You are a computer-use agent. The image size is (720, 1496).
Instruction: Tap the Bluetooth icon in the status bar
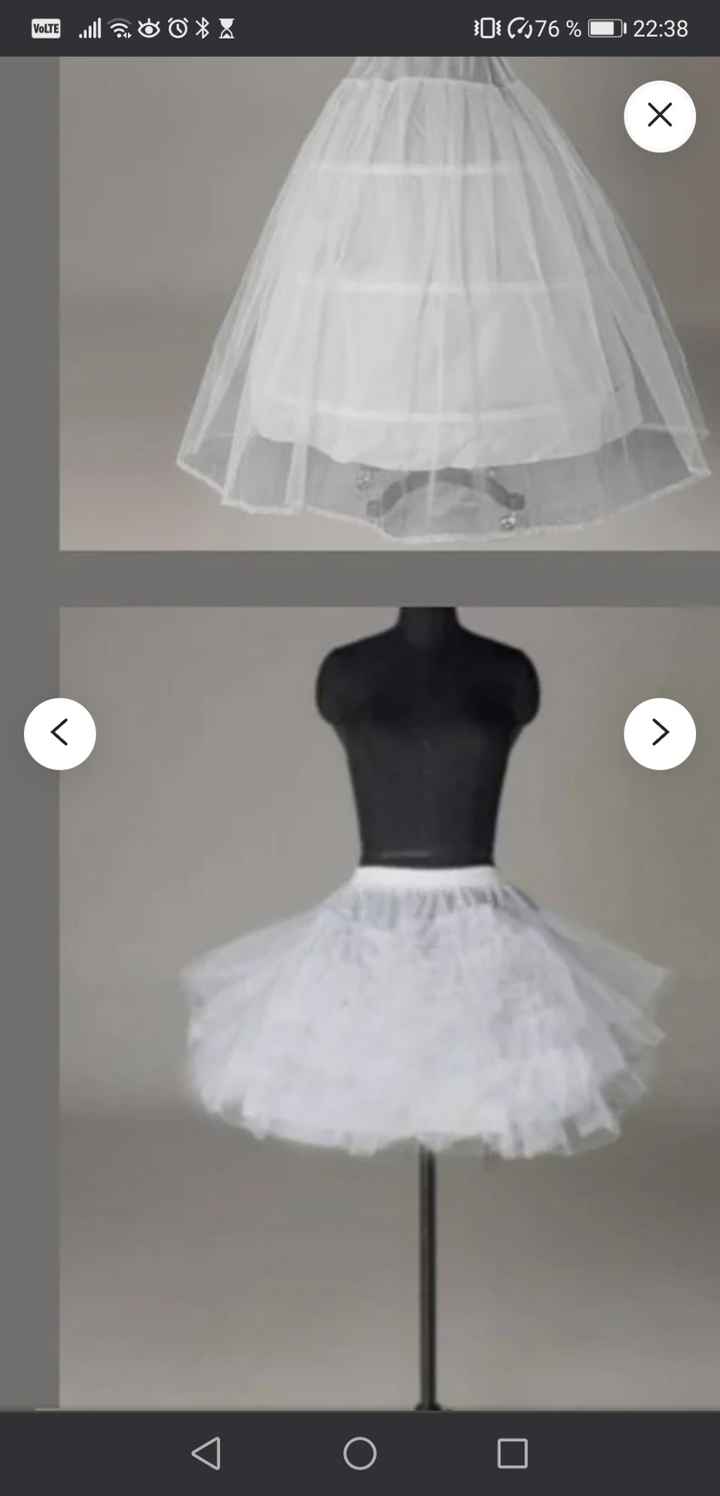(201, 28)
